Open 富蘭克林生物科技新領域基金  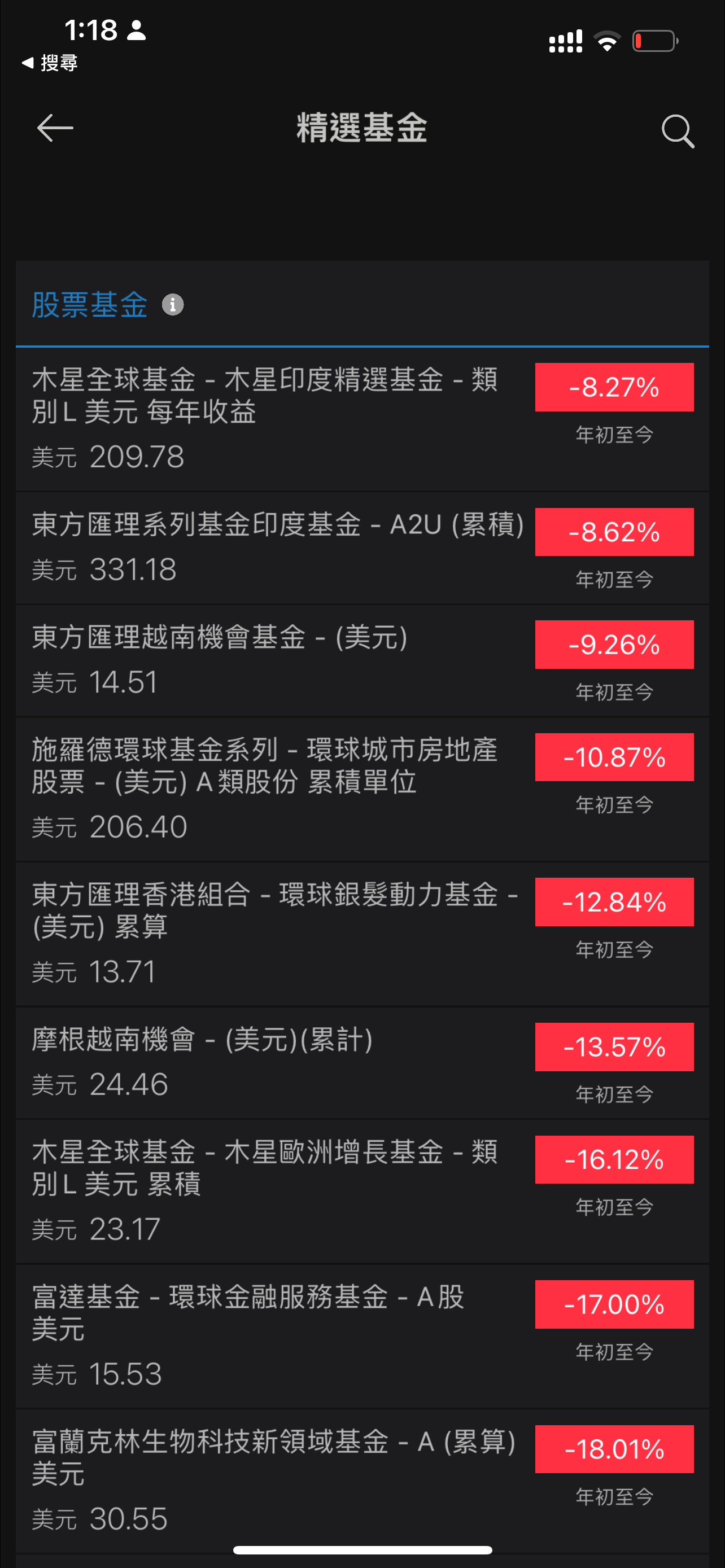(362, 1482)
